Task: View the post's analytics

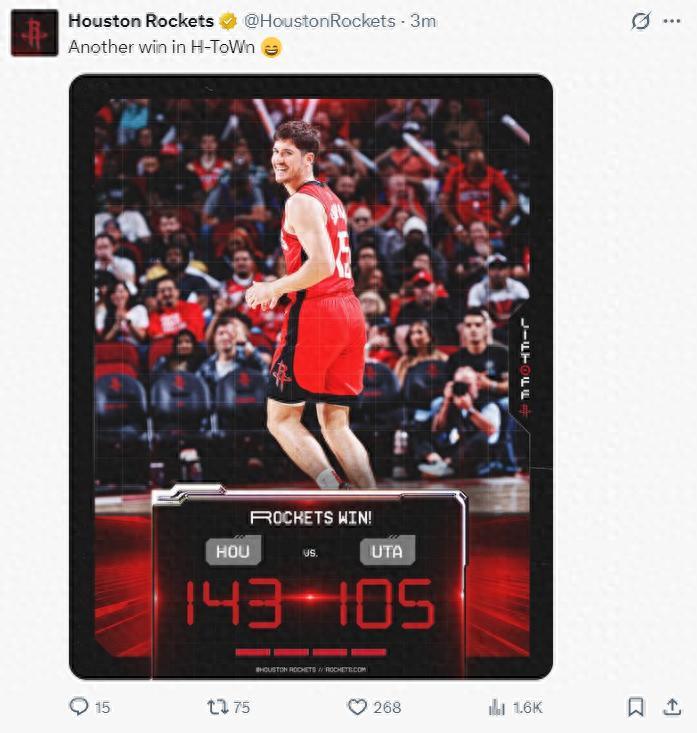Action: point(497,707)
